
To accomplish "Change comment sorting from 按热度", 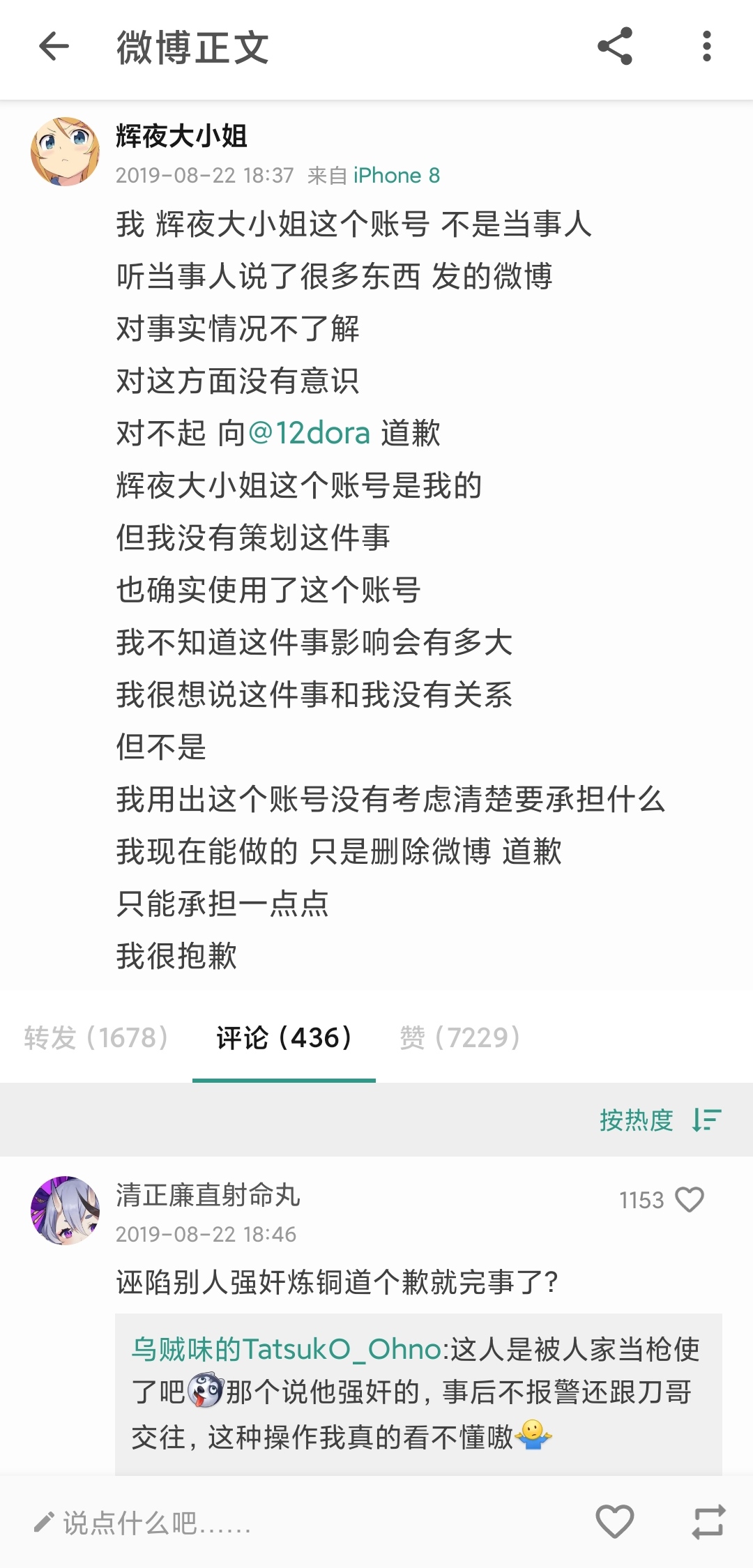I will click(x=660, y=1120).
